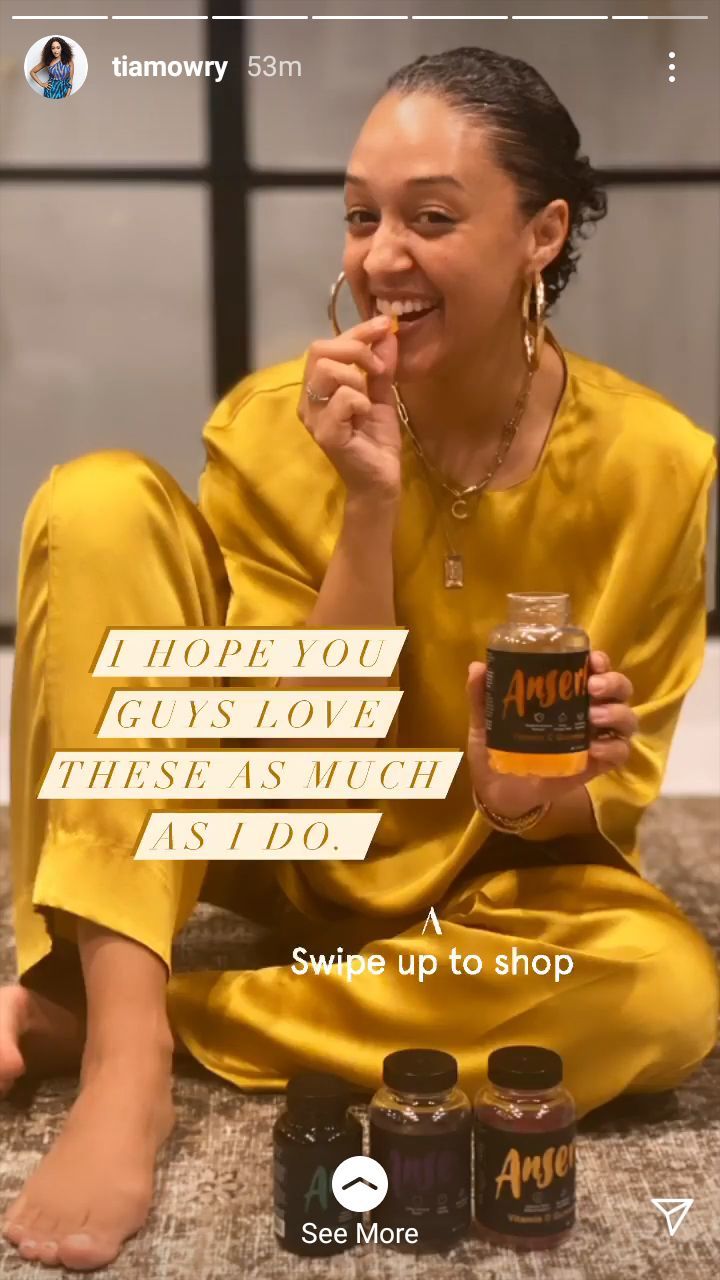
Task: Open tiamowry's profile picture
Action: pos(56,67)
